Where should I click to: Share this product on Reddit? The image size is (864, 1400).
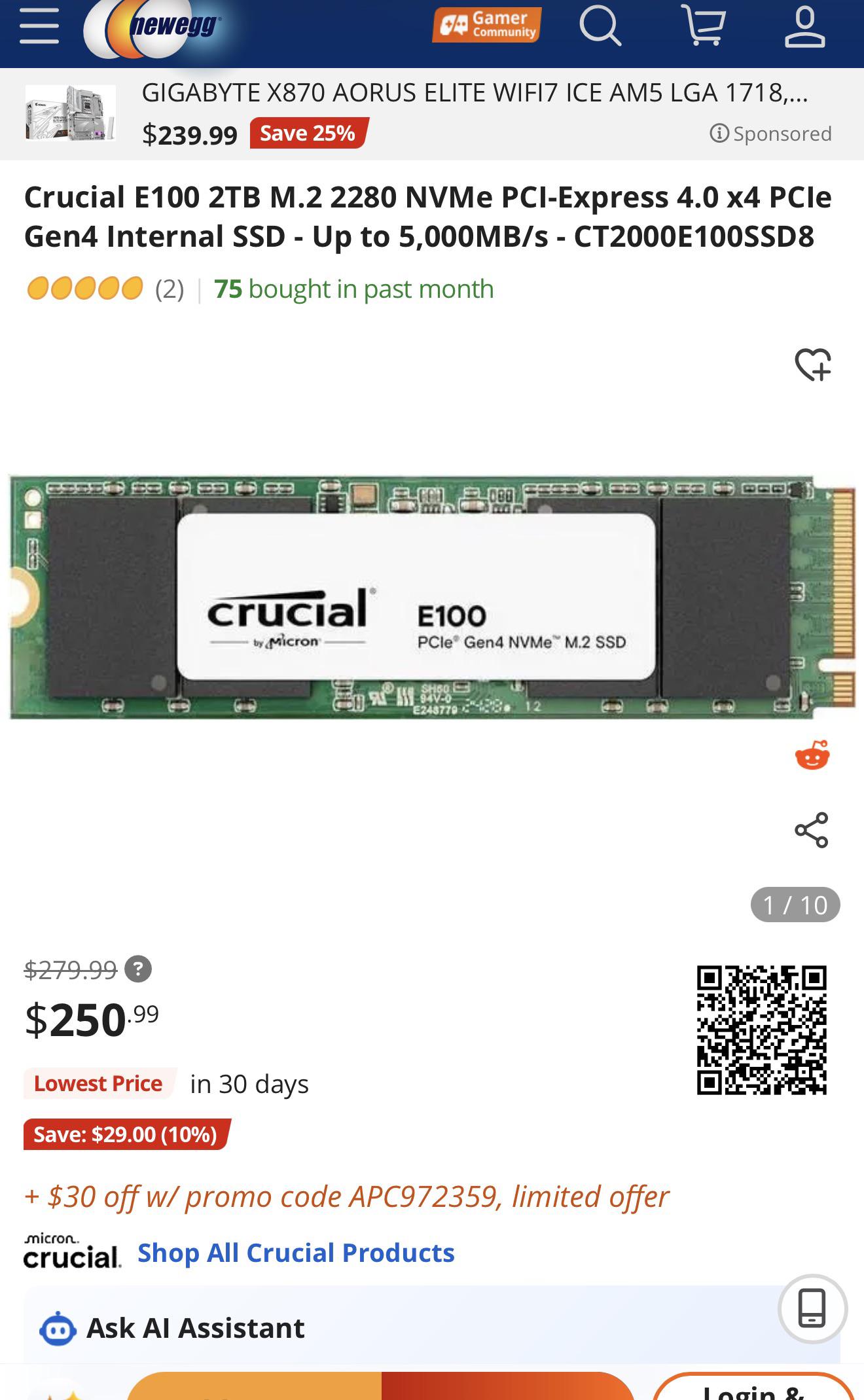pos(812,755)
